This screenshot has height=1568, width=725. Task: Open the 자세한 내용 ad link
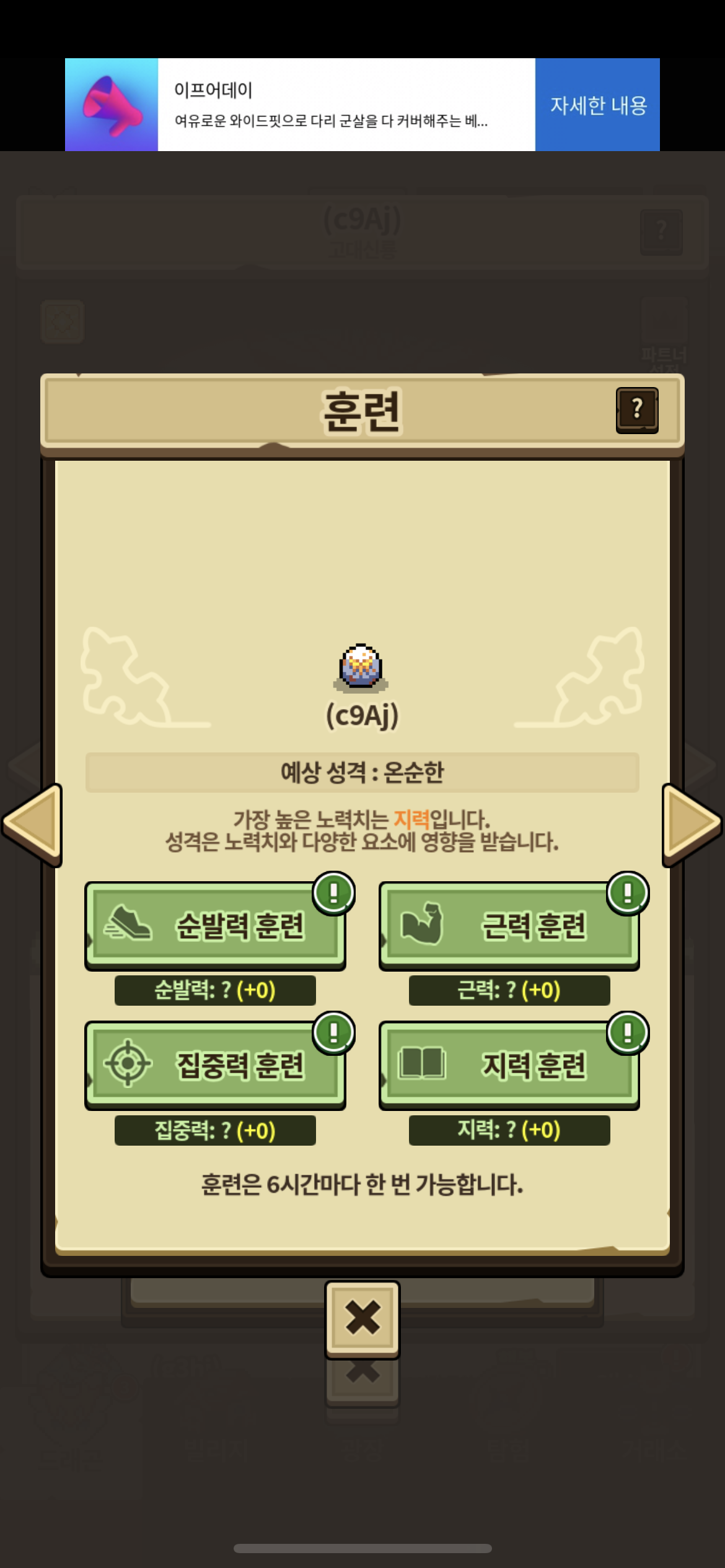(x=597, y=105)
